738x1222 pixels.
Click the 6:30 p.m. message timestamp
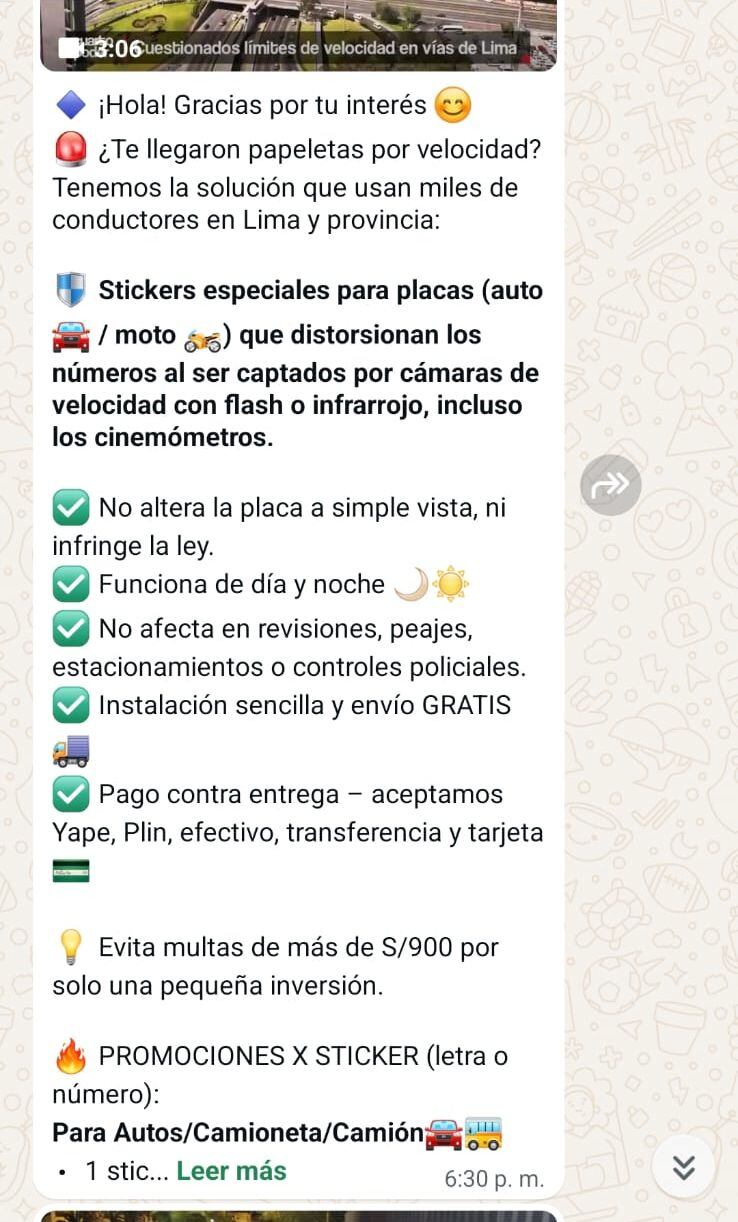point(493,1178)
